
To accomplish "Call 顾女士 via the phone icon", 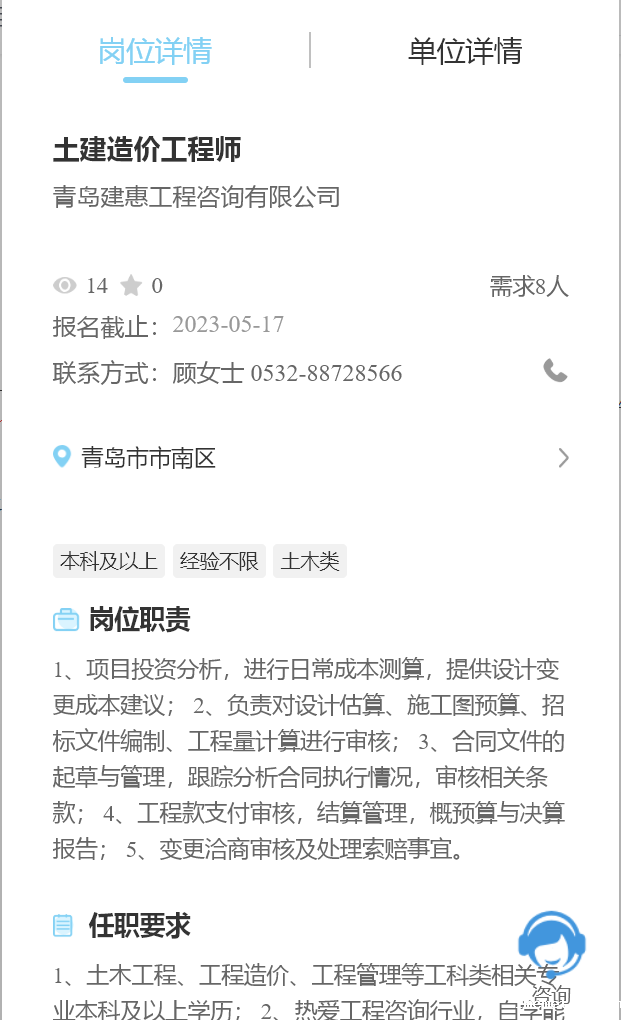I will [555, 371].
